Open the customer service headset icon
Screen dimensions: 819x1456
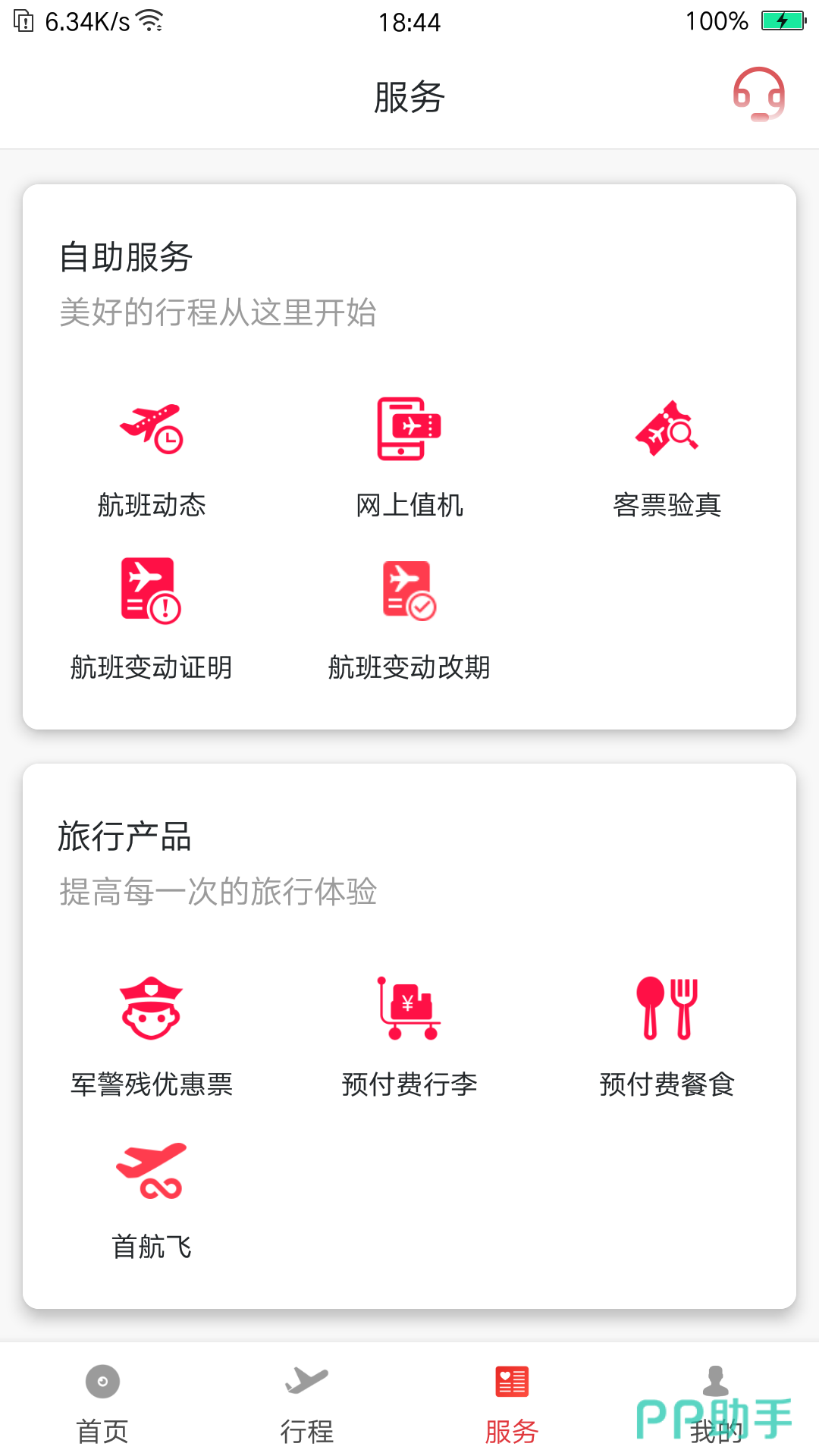tap(758, 95)
